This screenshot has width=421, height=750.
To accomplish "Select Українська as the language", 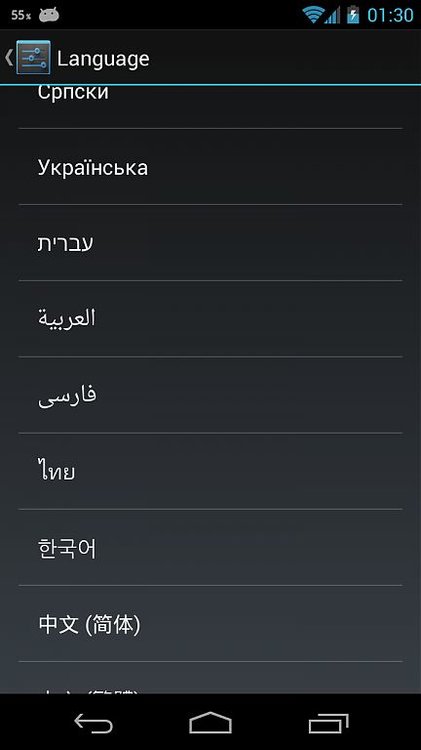I will click(x=210, y=167).
